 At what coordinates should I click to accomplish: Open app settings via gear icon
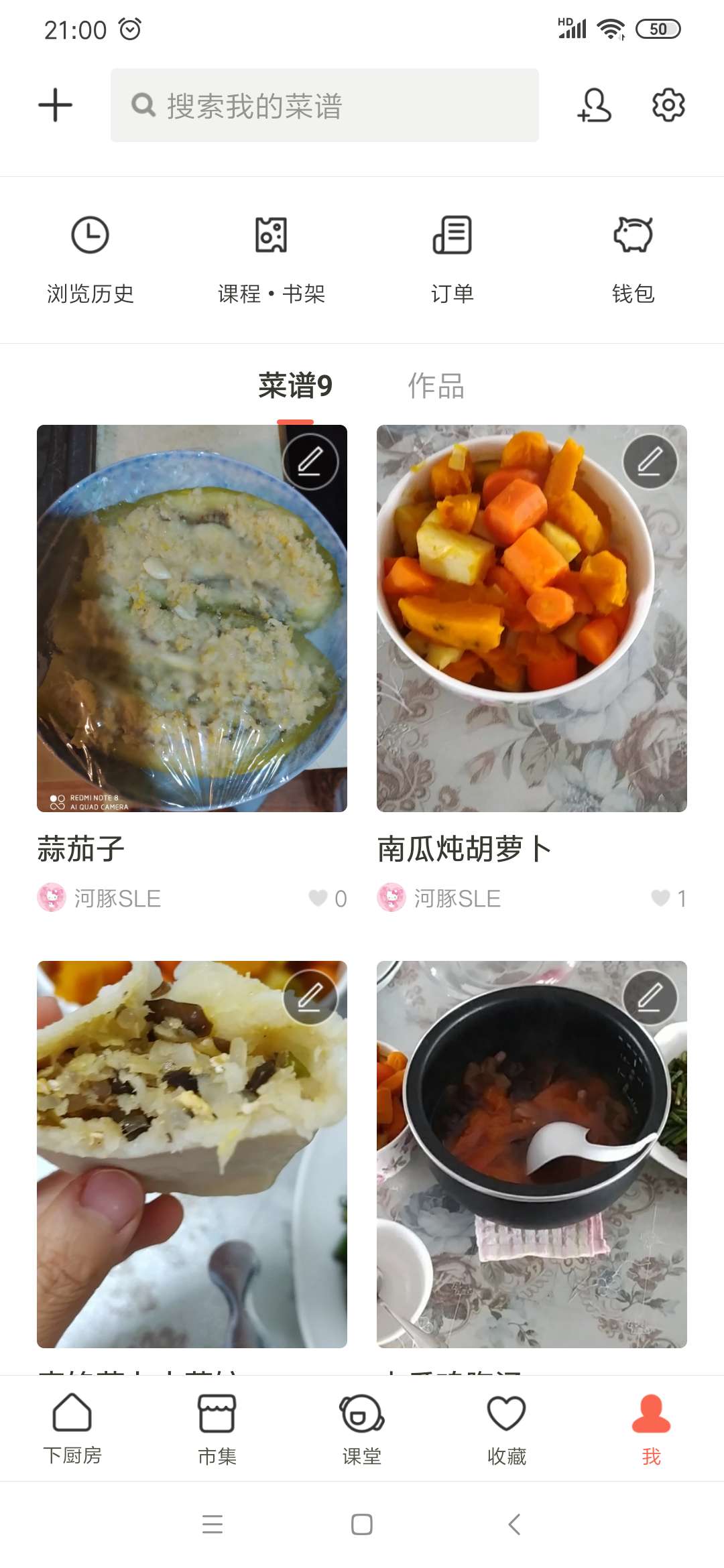[x=668, y=105]
